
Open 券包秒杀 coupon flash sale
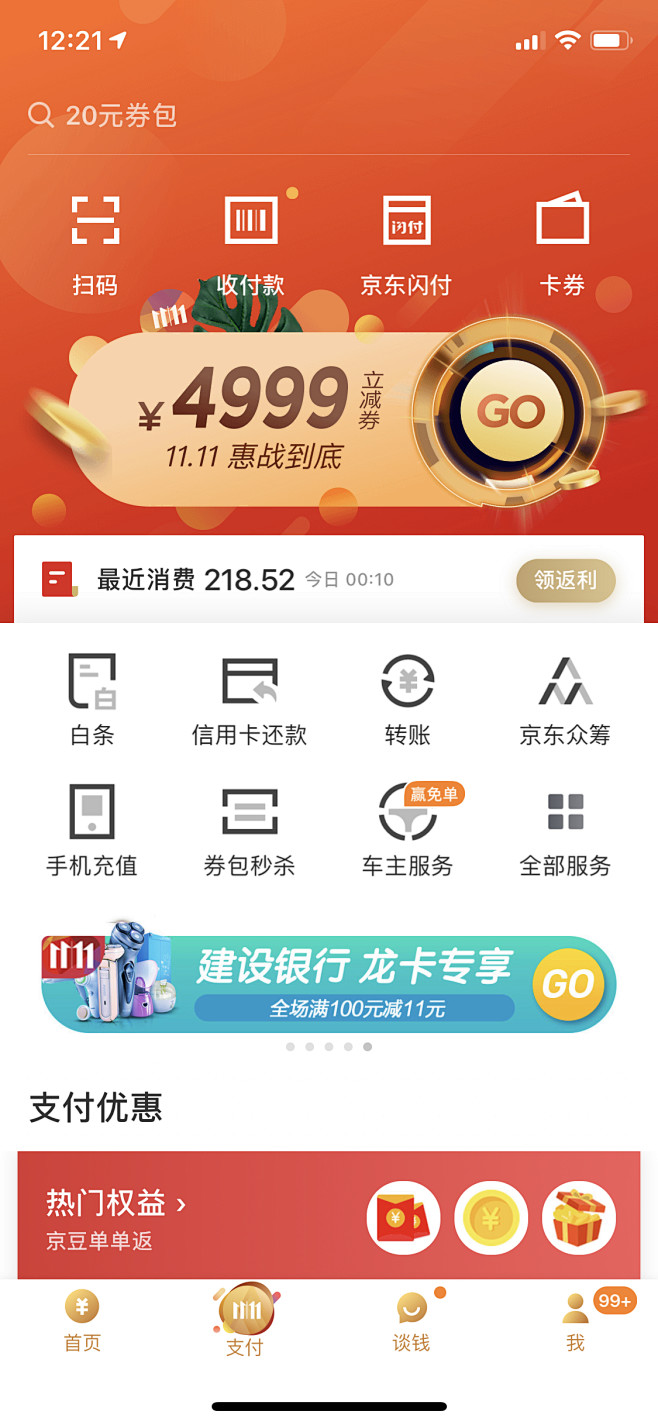click(x=249, y=830)
